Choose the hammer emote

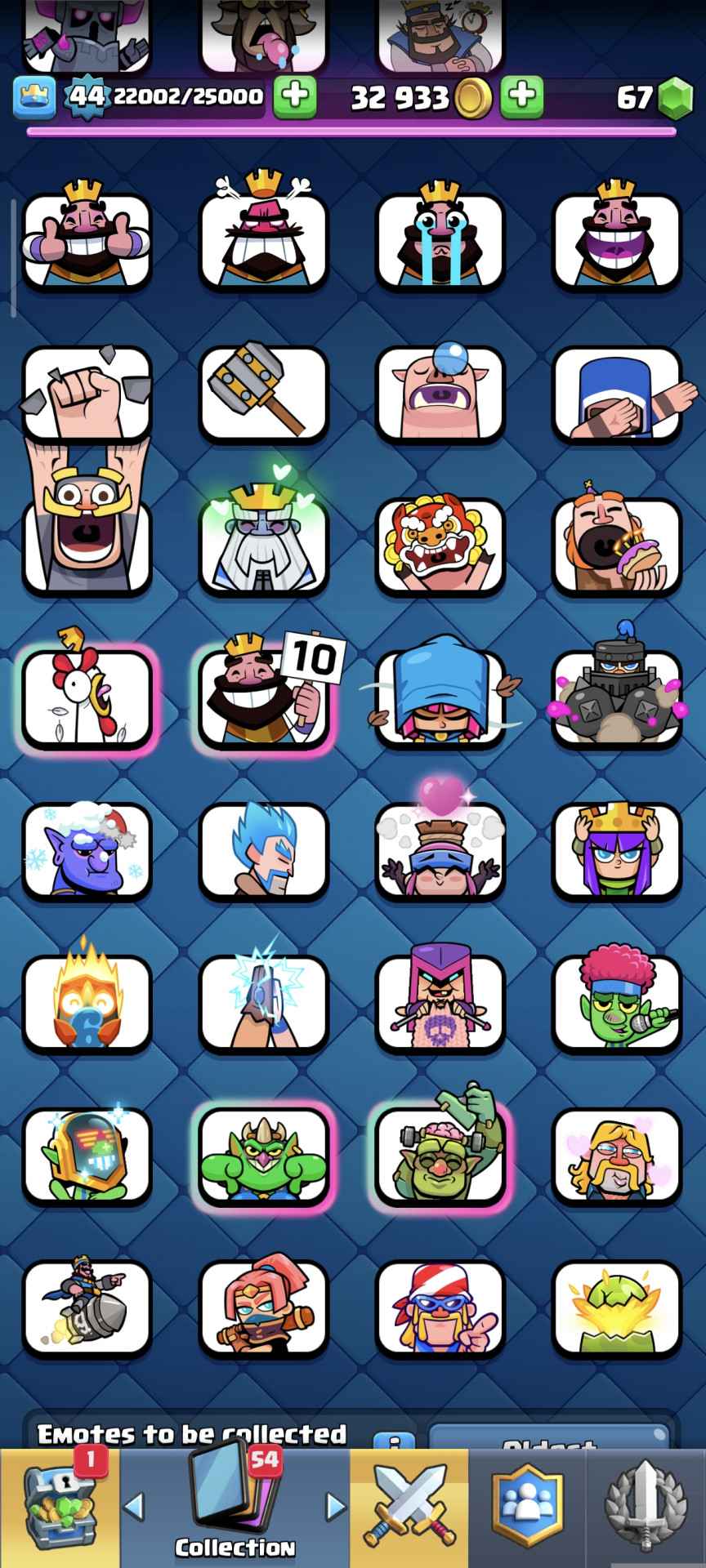[x=263, y=393]
